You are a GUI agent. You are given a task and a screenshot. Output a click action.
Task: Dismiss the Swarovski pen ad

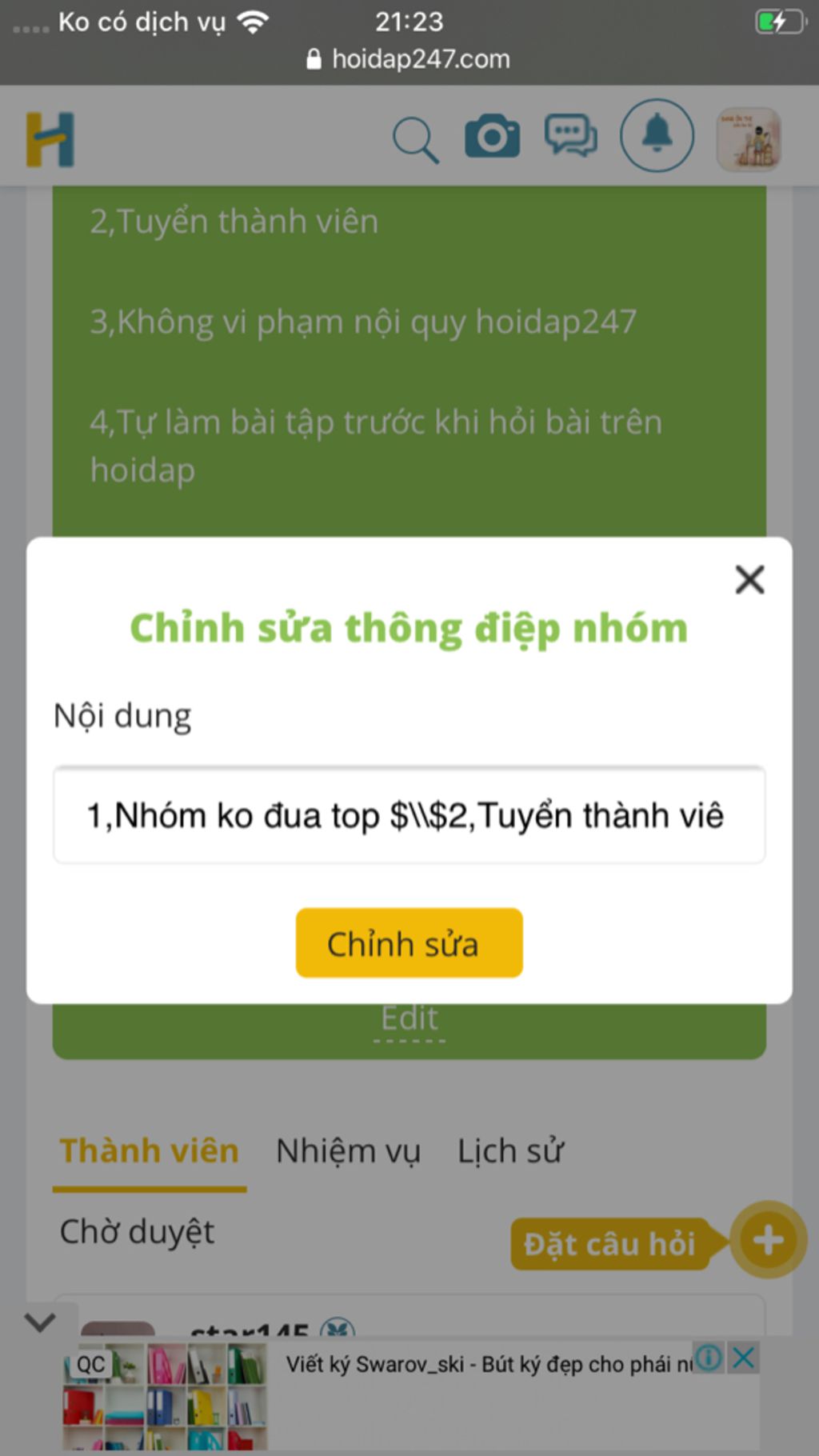click(x=744, y=1358)
